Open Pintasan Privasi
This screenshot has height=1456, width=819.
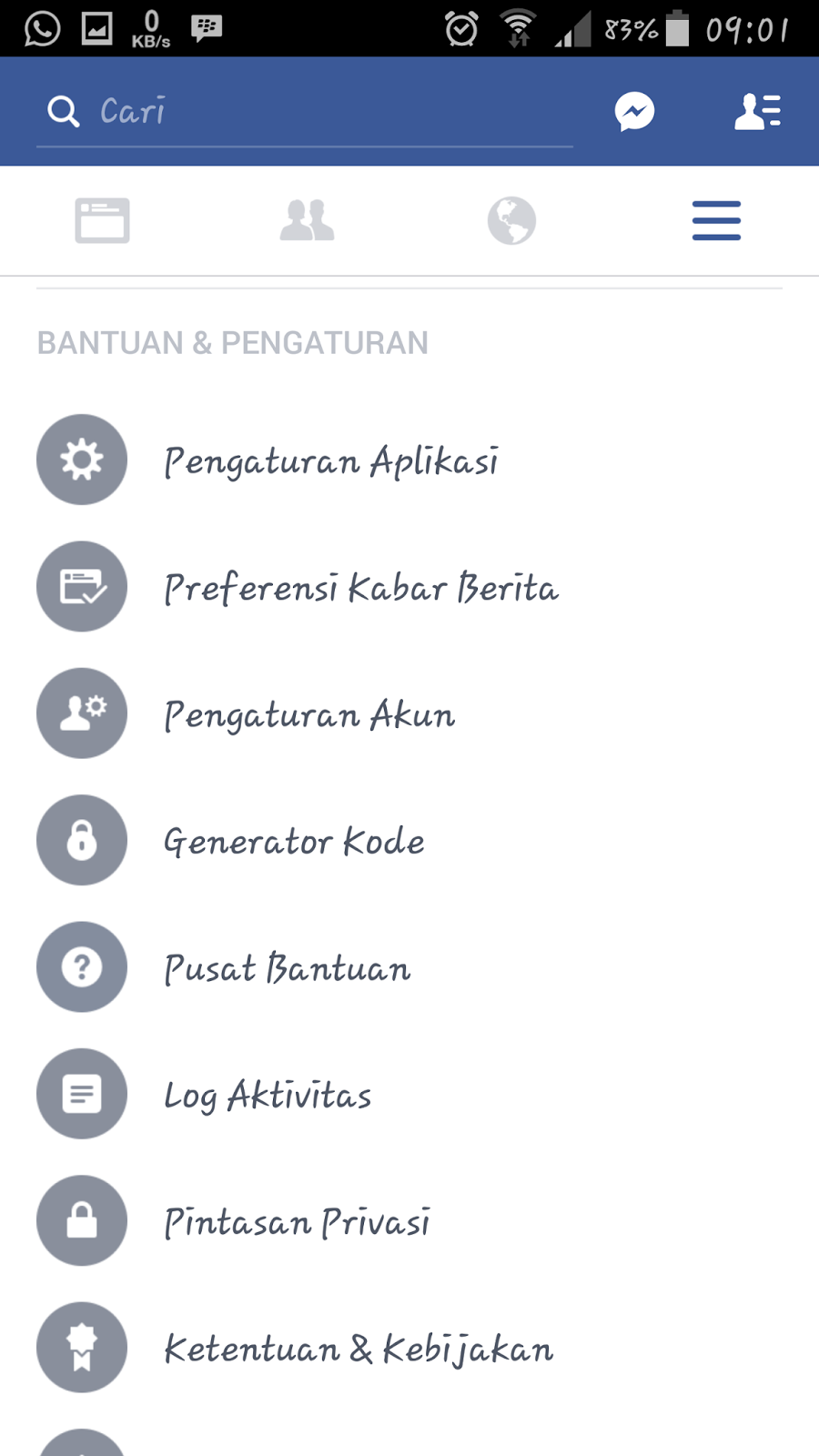tap(297, 1221)
